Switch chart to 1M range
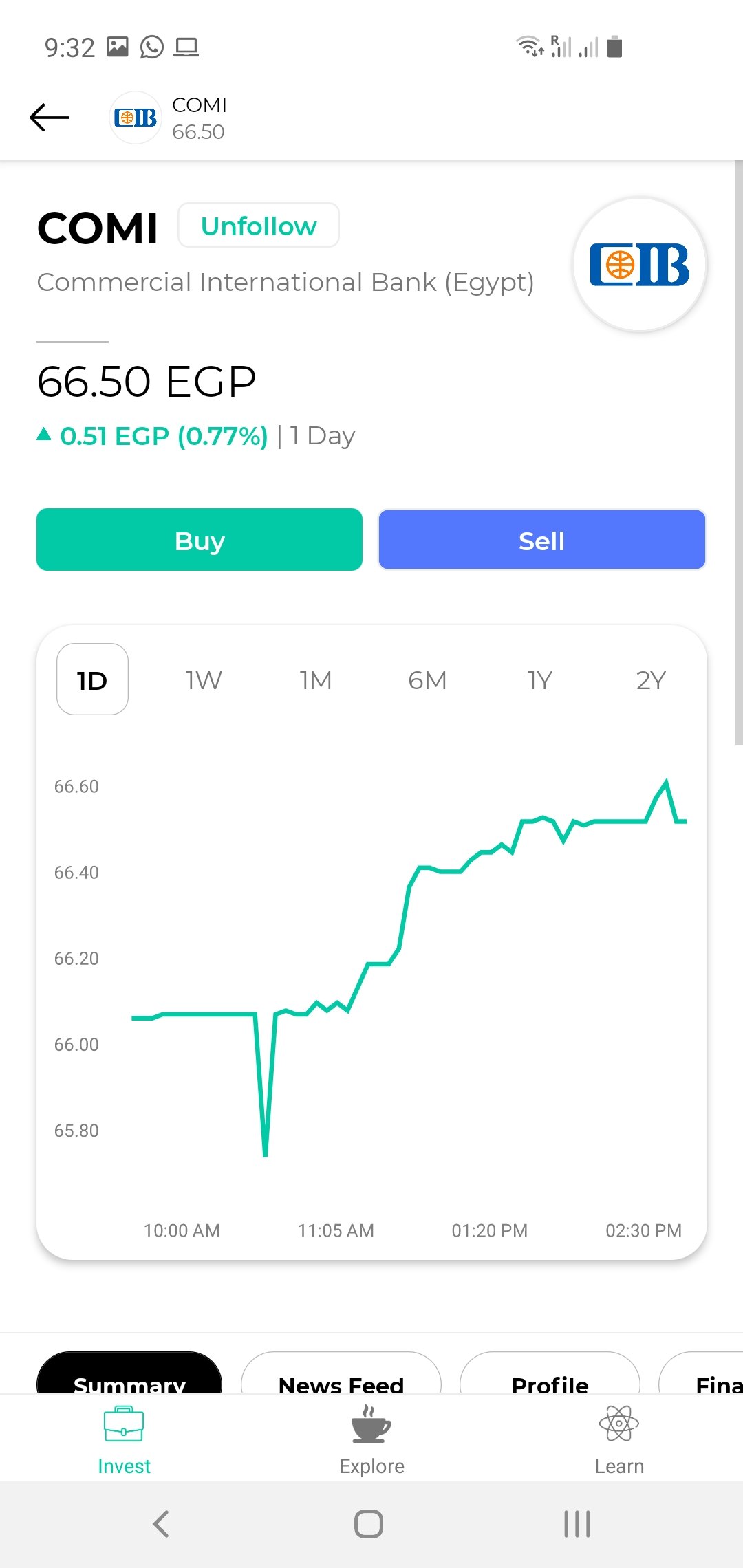 [316, 680]
